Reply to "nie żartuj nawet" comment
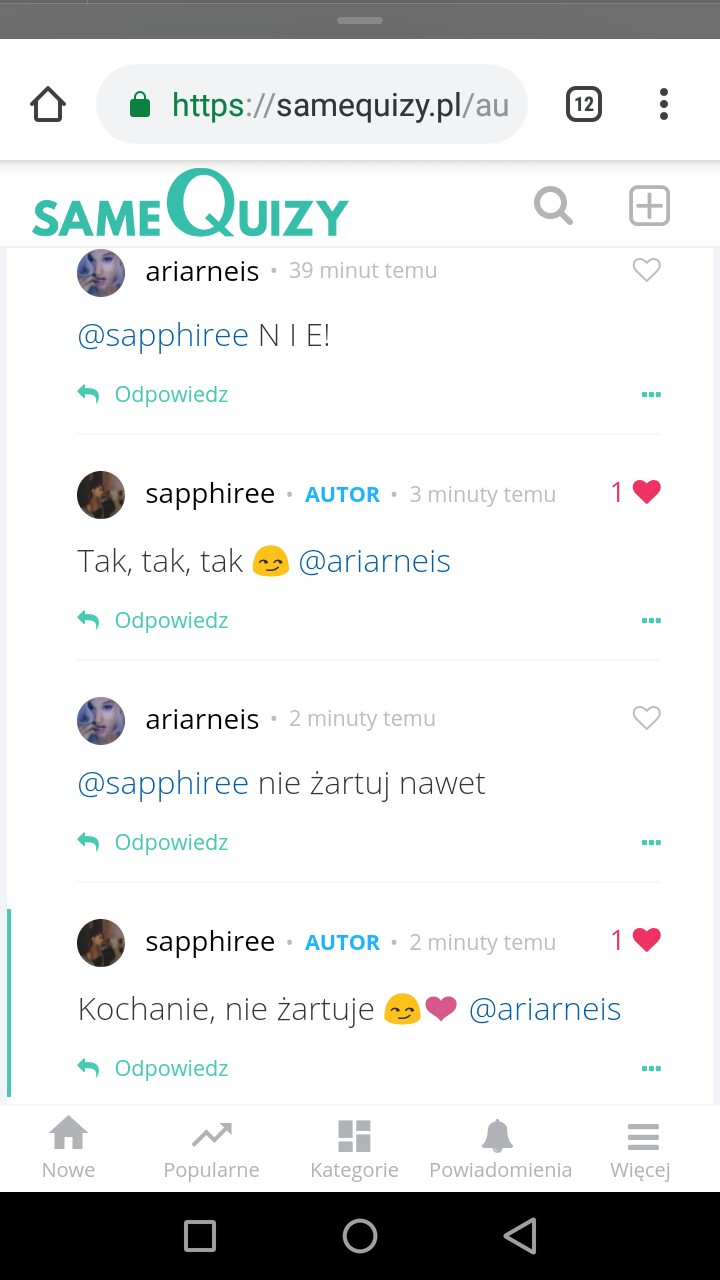 (x=153, y=843)
